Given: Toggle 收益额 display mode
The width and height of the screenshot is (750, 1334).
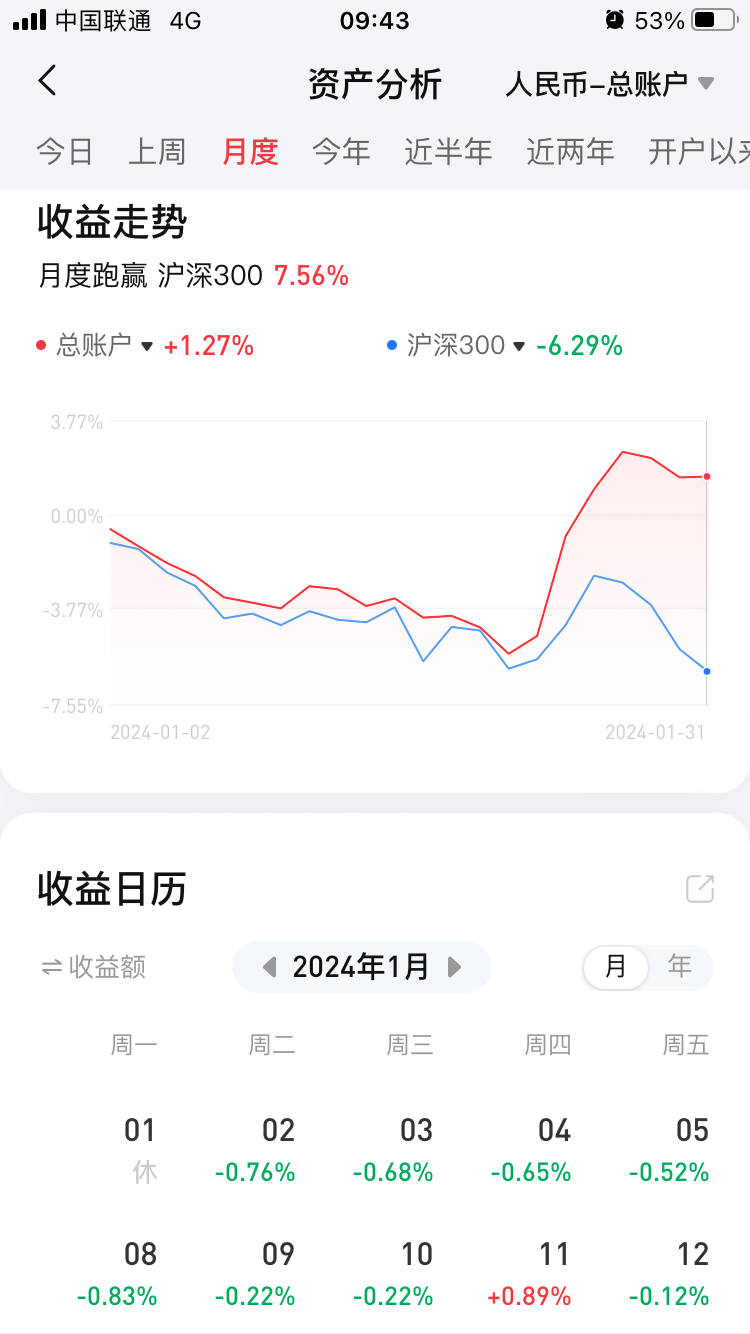Looking at the screenshot, I should [93, 967].
